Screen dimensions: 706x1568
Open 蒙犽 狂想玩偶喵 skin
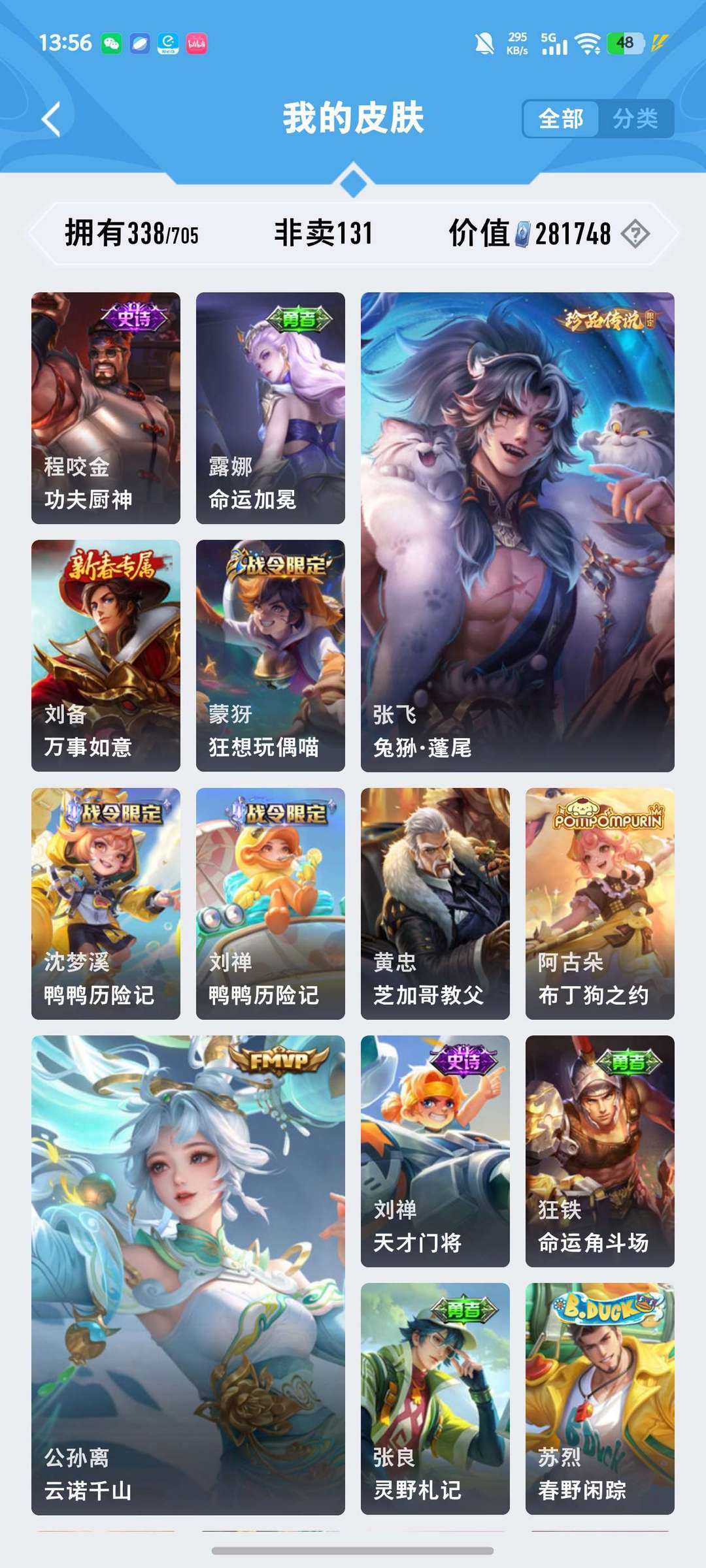[271, 655]
